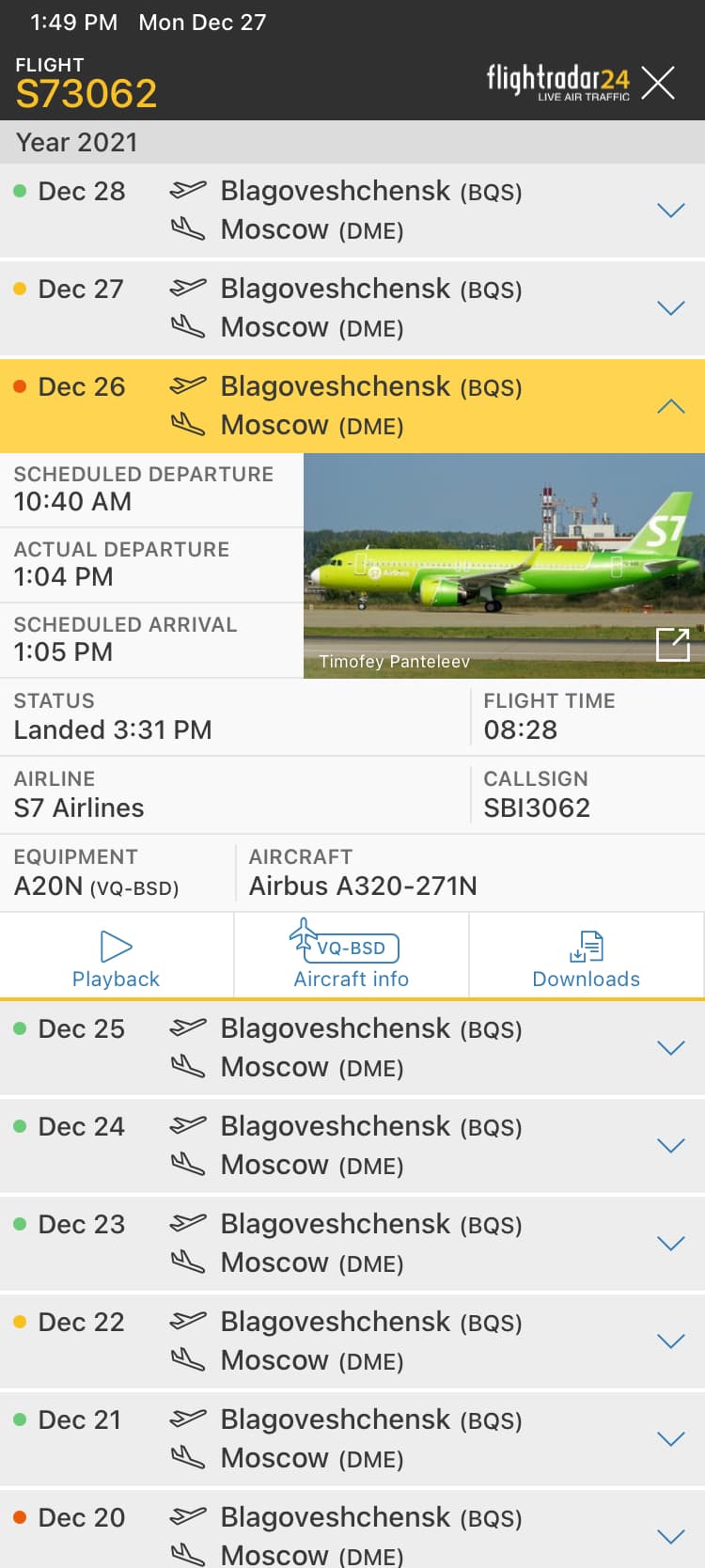705x1568 pixels.
Task: Close the flight S73062 history panel
Action: 658,83
